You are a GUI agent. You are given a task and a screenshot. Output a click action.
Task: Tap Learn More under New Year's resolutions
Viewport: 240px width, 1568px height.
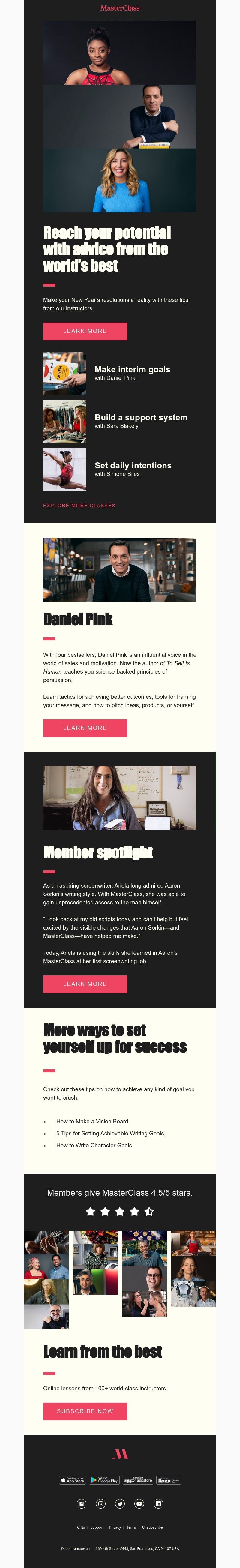[x=85, y=331]
